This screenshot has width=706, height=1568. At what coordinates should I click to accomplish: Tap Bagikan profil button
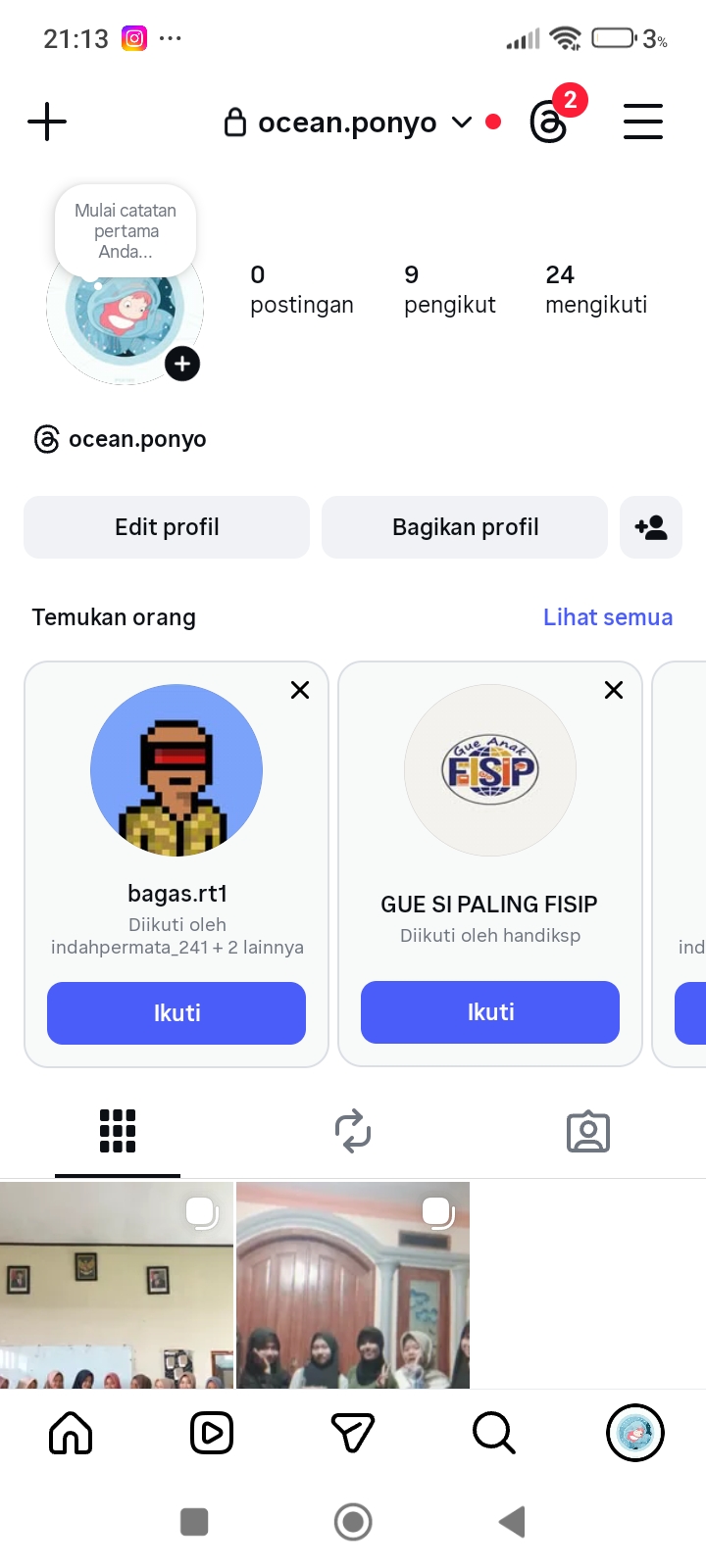pos(465,527)
